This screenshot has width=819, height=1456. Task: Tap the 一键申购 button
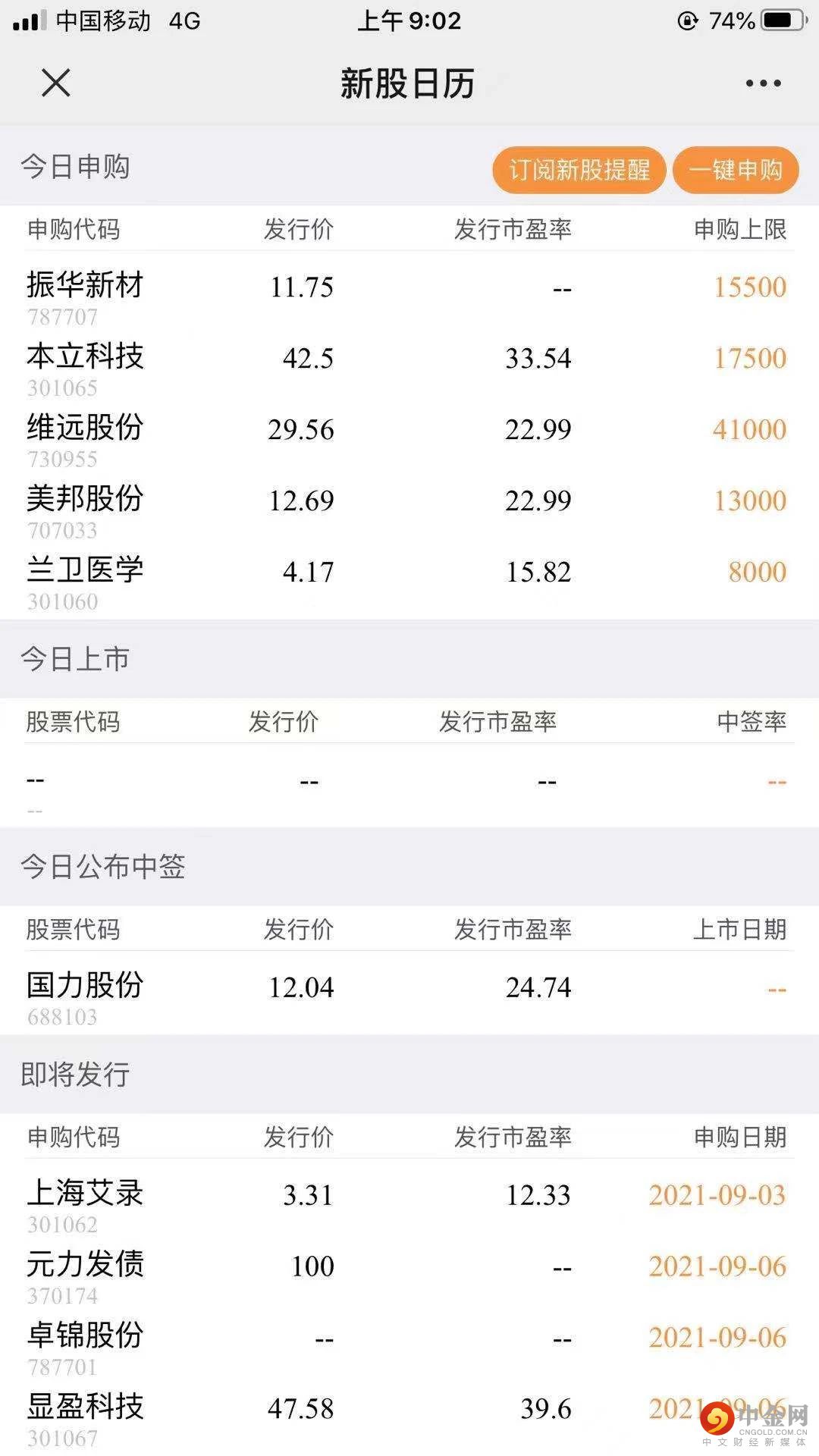click(x=736, y=170)
